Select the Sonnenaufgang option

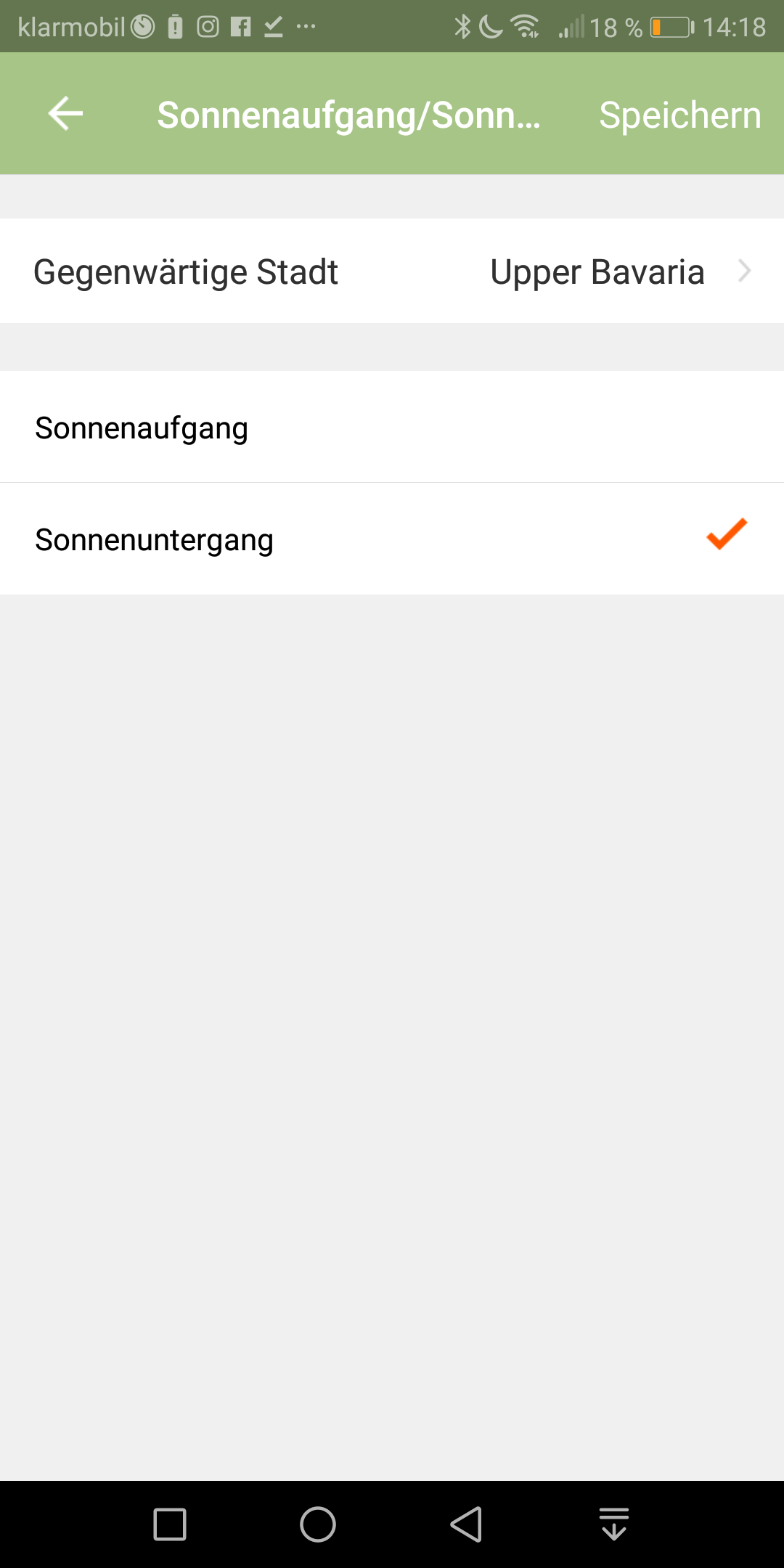[392, 428]
